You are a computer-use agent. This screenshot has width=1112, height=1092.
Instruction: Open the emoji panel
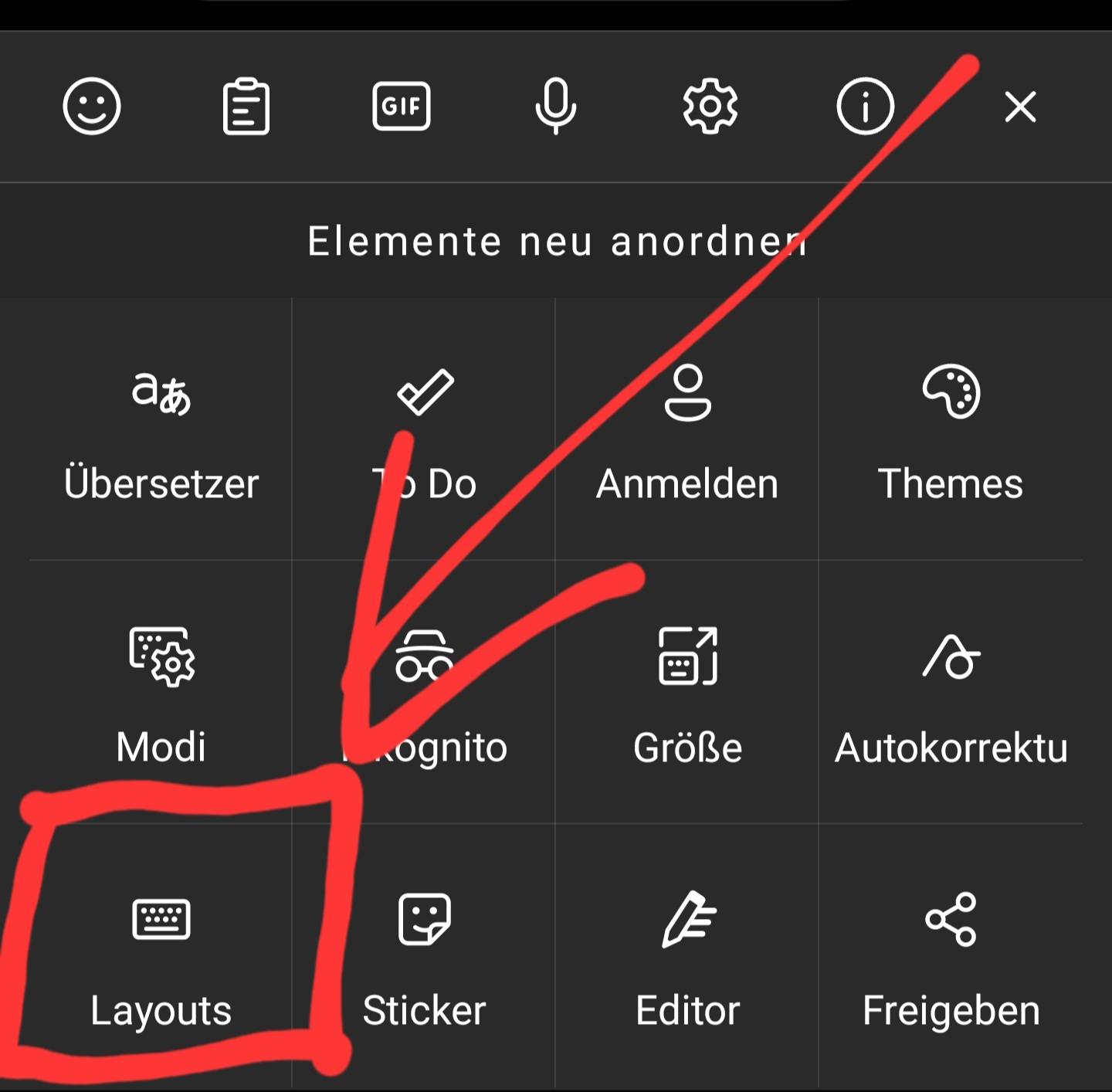pos(92,107)
